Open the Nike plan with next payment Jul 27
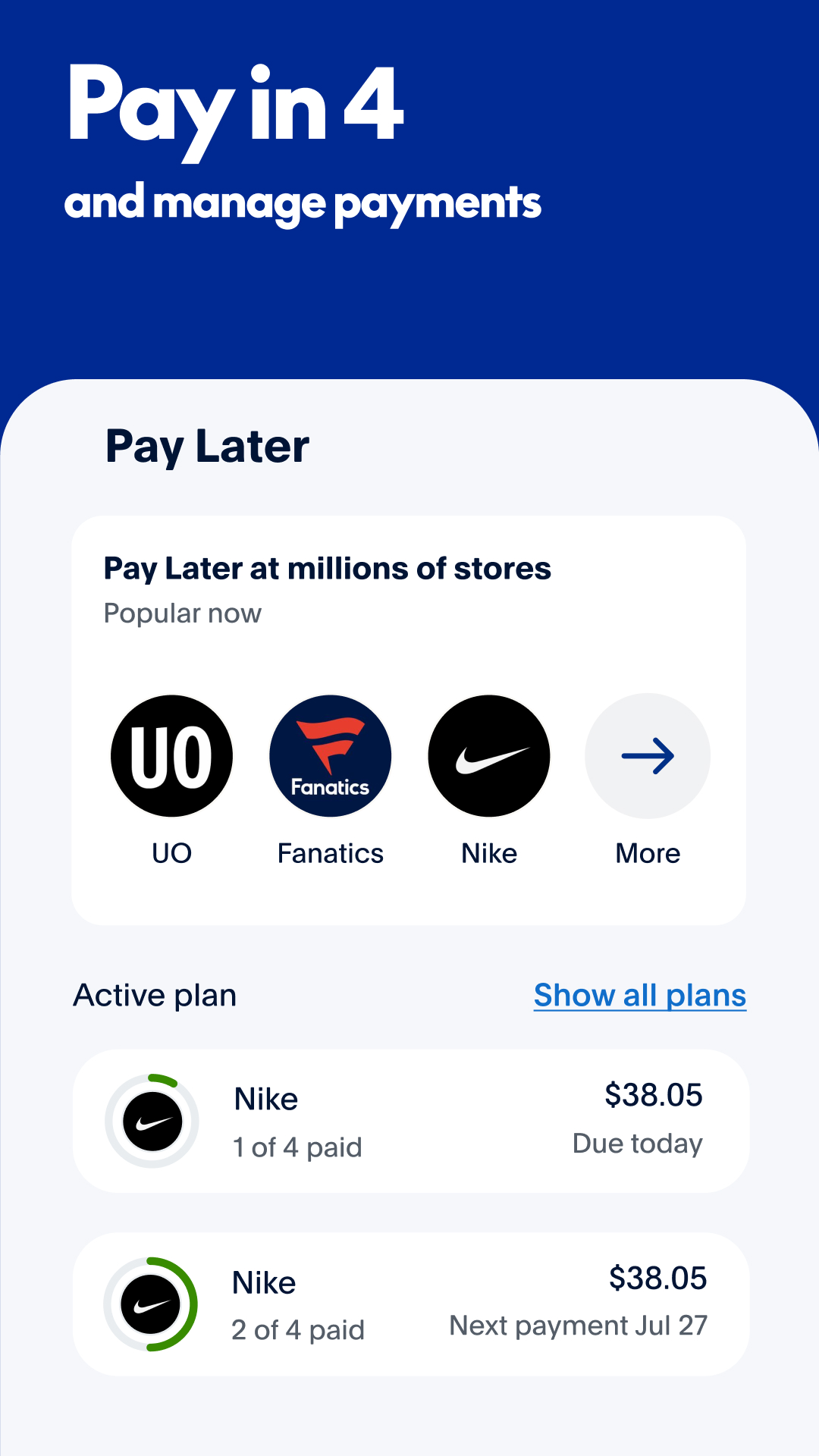The width and height of the screenshot is (819, 1456). tap(409, 1304)
